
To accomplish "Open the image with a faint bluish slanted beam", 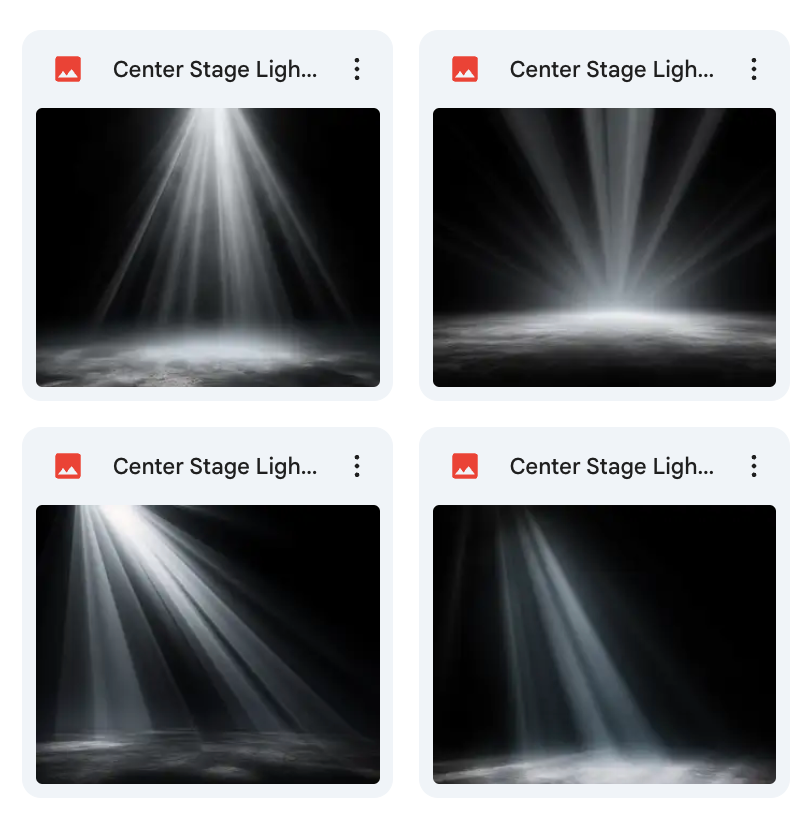I will 604,644.
